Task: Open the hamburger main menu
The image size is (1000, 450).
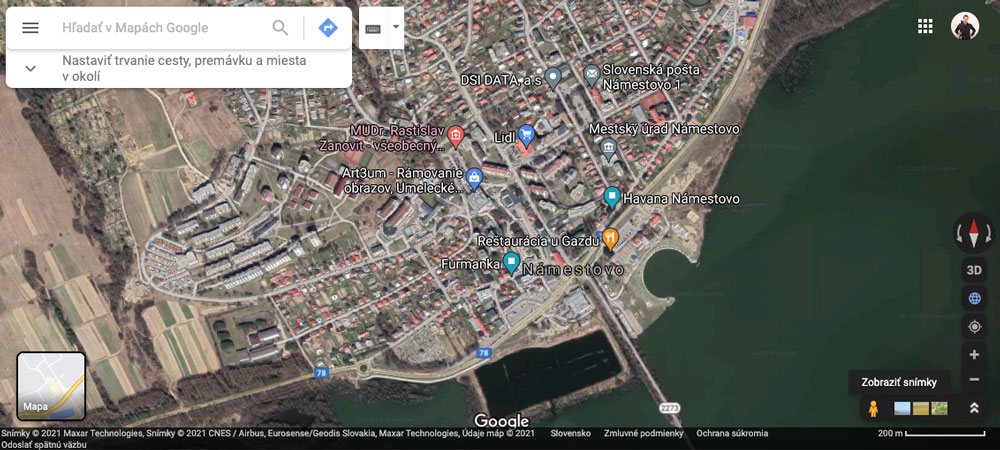Action: pos(30,28)
